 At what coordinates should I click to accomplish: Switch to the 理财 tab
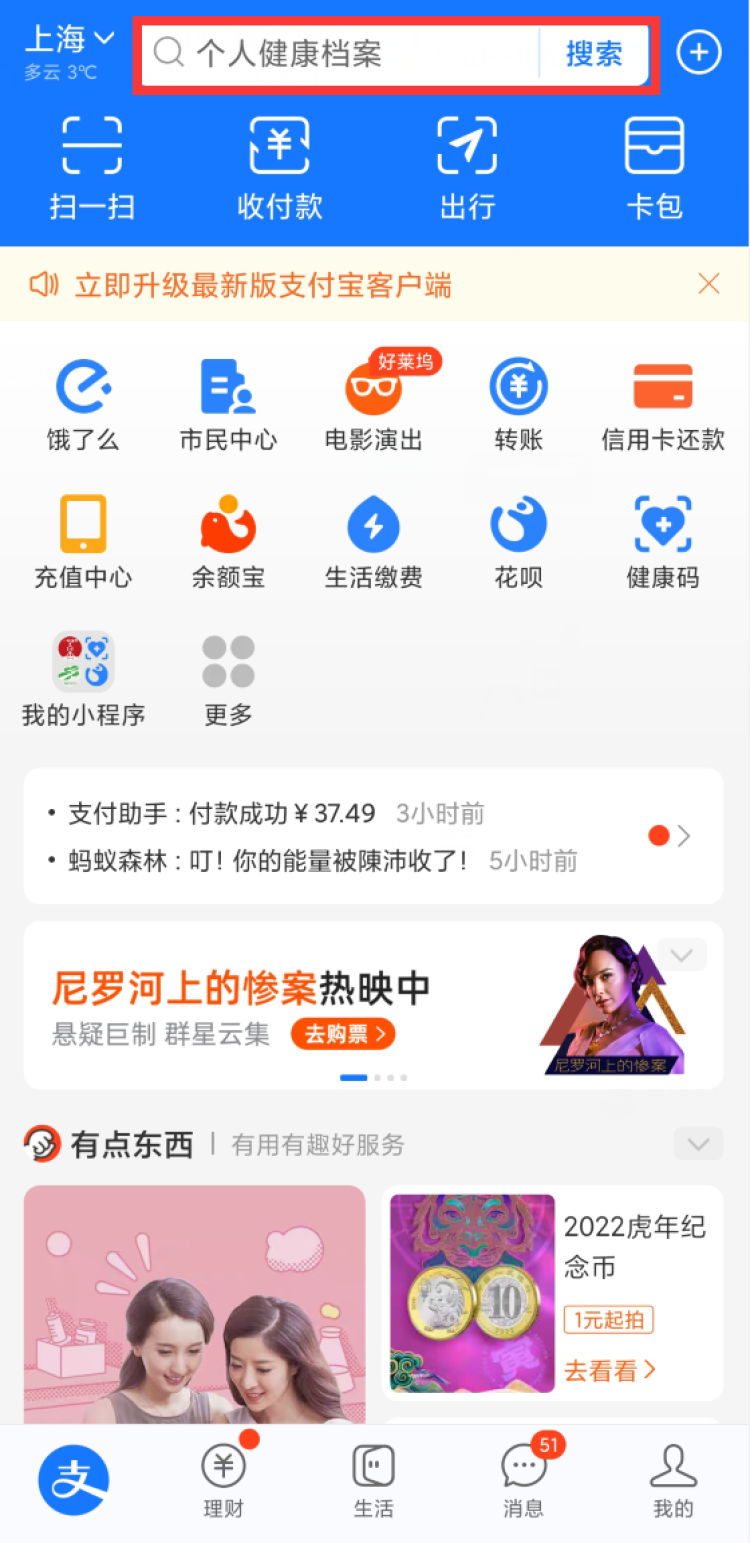[x=223, y=1482]
